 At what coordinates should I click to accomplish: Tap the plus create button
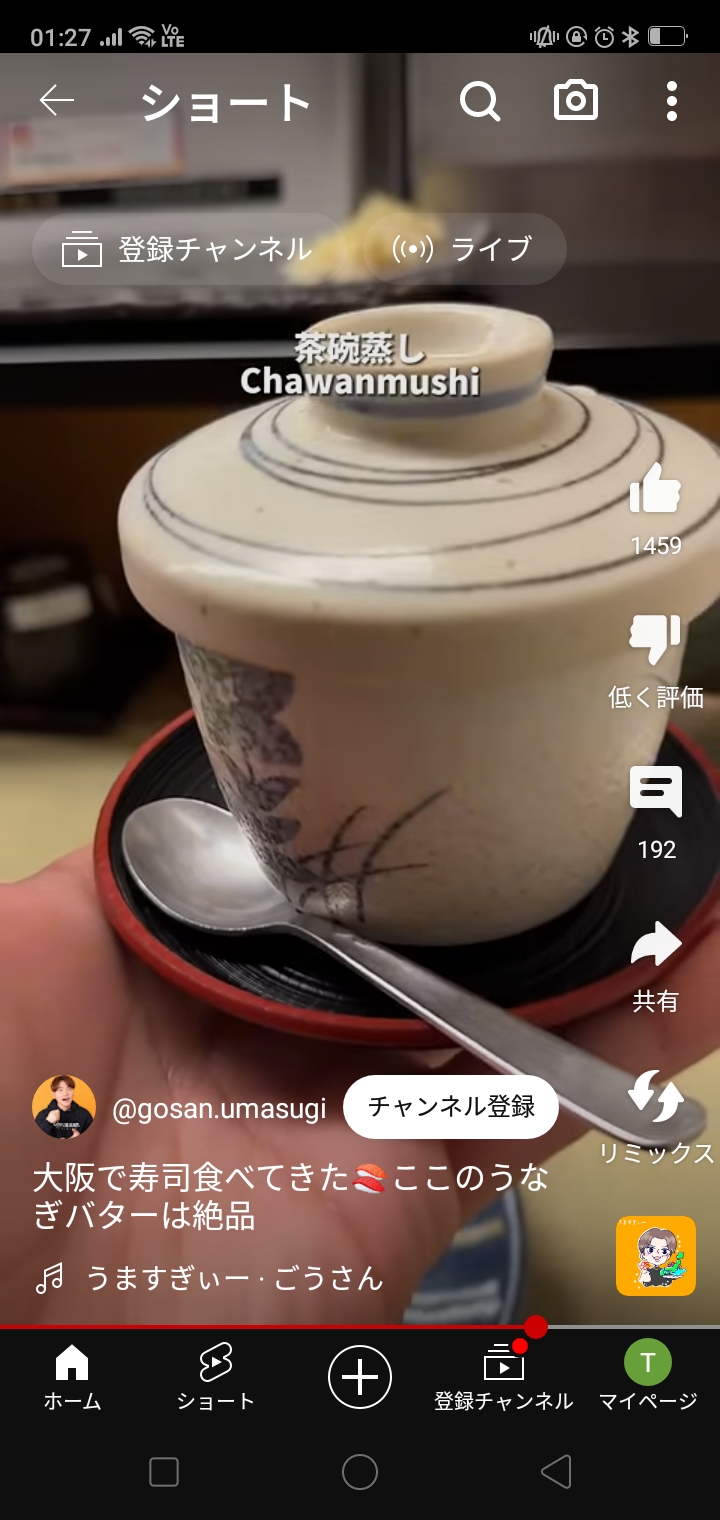[x=360, y=1377]
